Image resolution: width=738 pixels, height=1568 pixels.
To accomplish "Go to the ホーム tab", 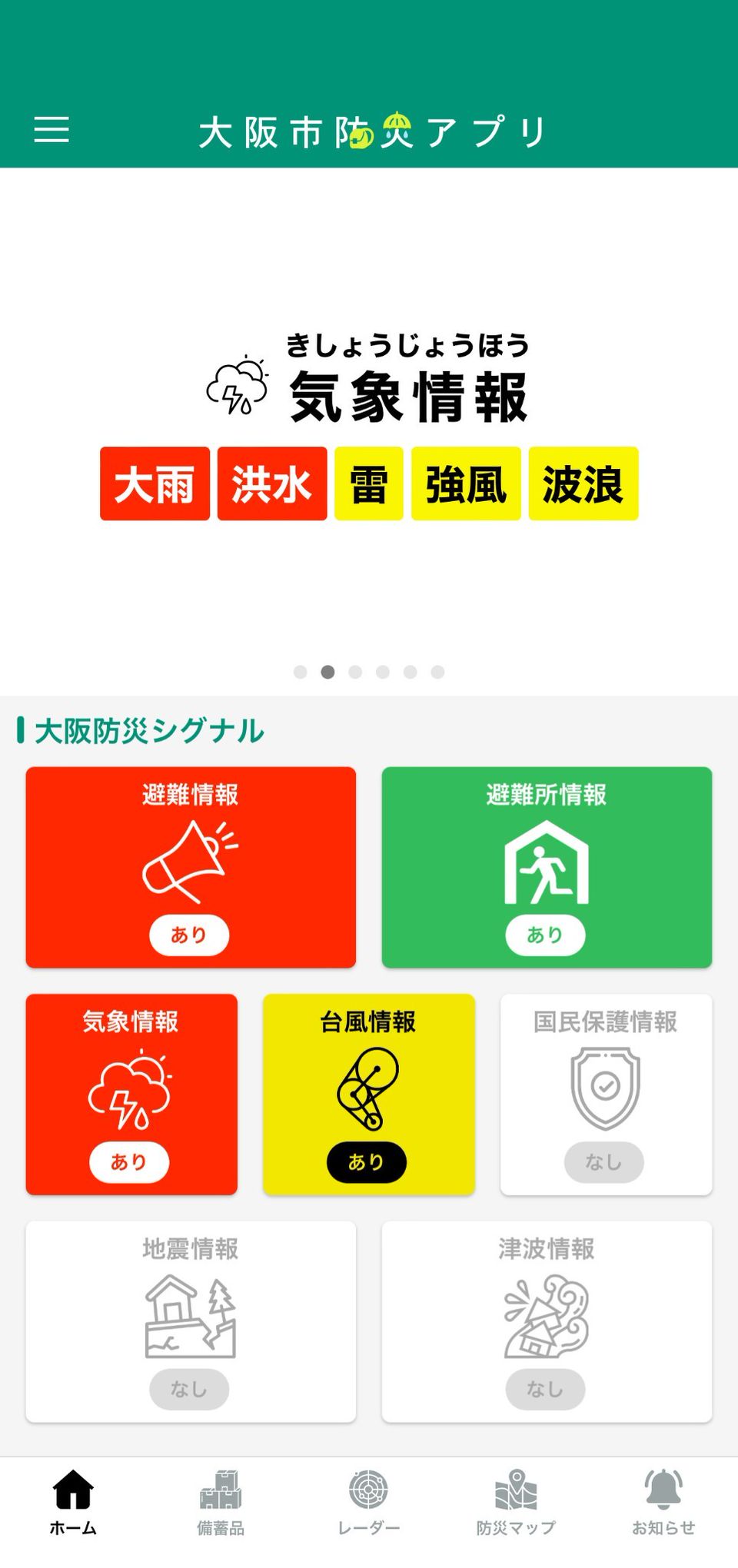I will 73,1503.
